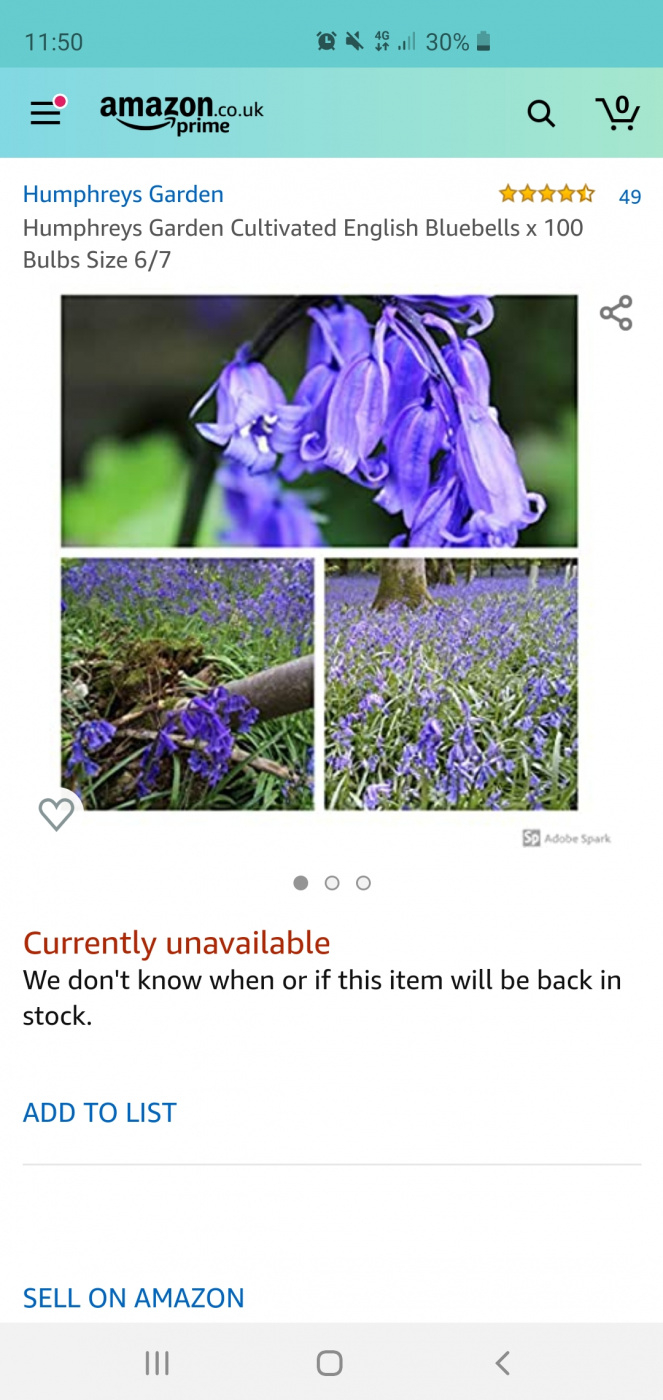Open the shopping basket

click(617, 113)
